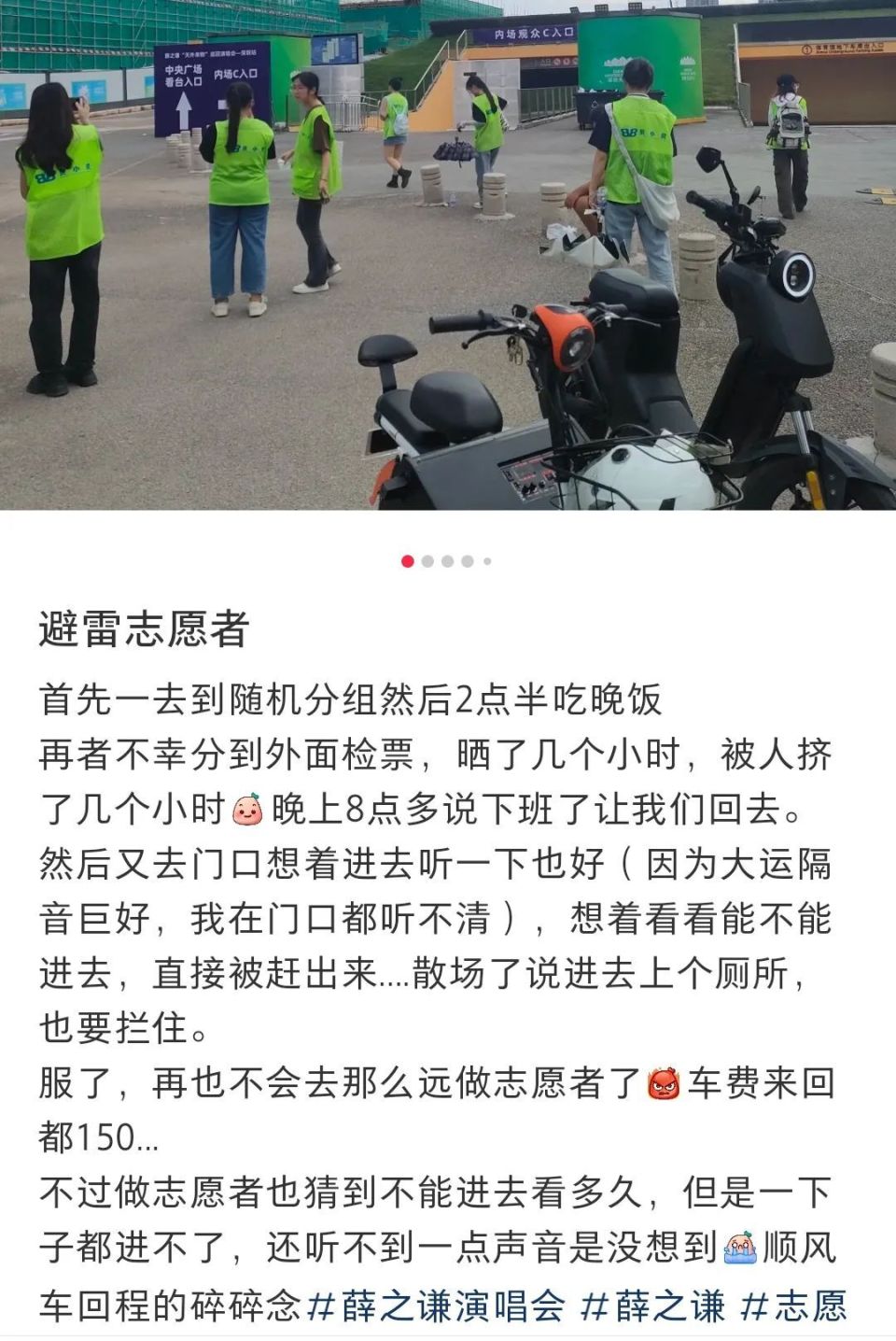The image size is (896, 1341).
Task: View the post photo in full screen
Action: (x=448, y=254)
